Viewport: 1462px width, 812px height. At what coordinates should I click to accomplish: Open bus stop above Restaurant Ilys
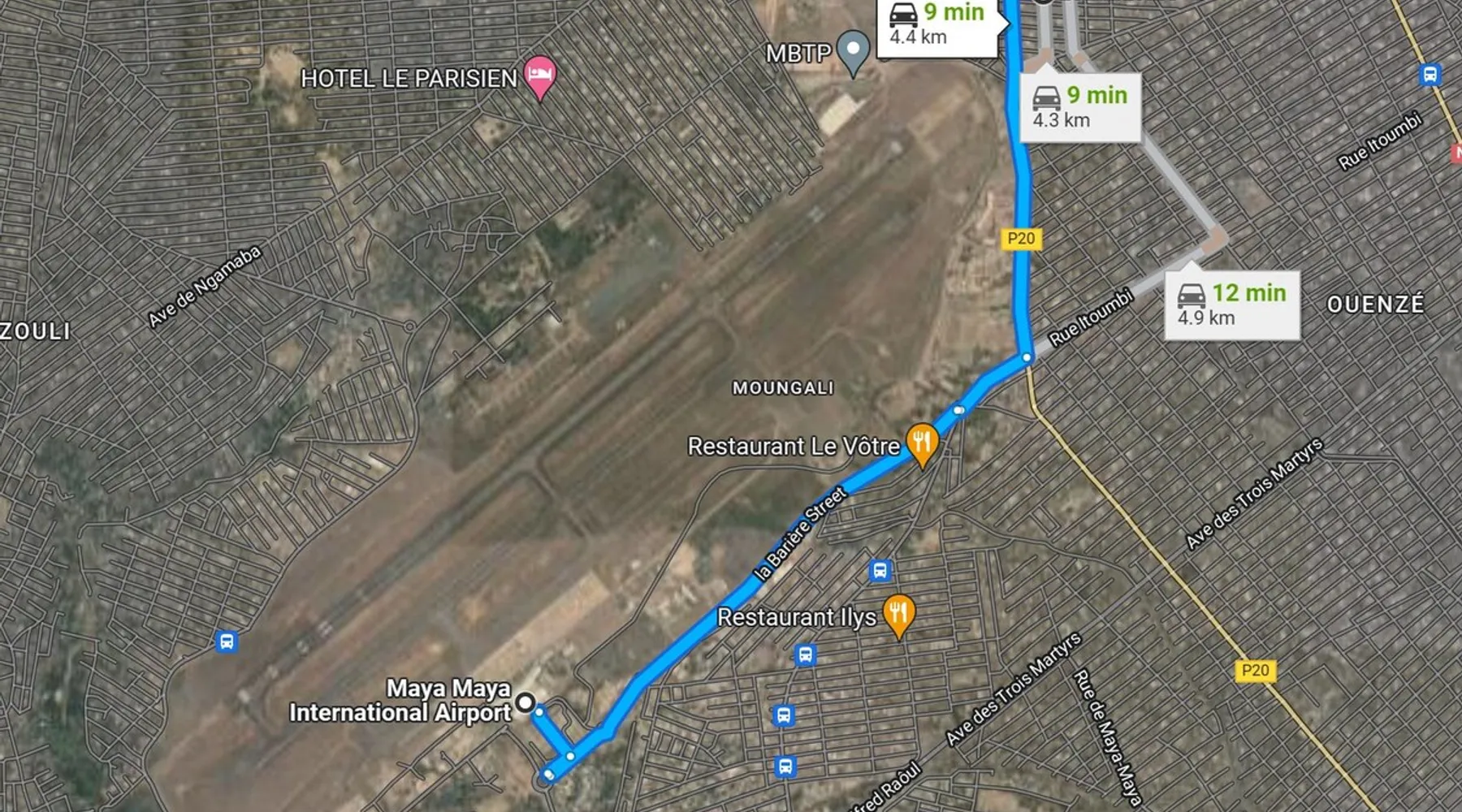pyautogui.click(x=880, y=570)
